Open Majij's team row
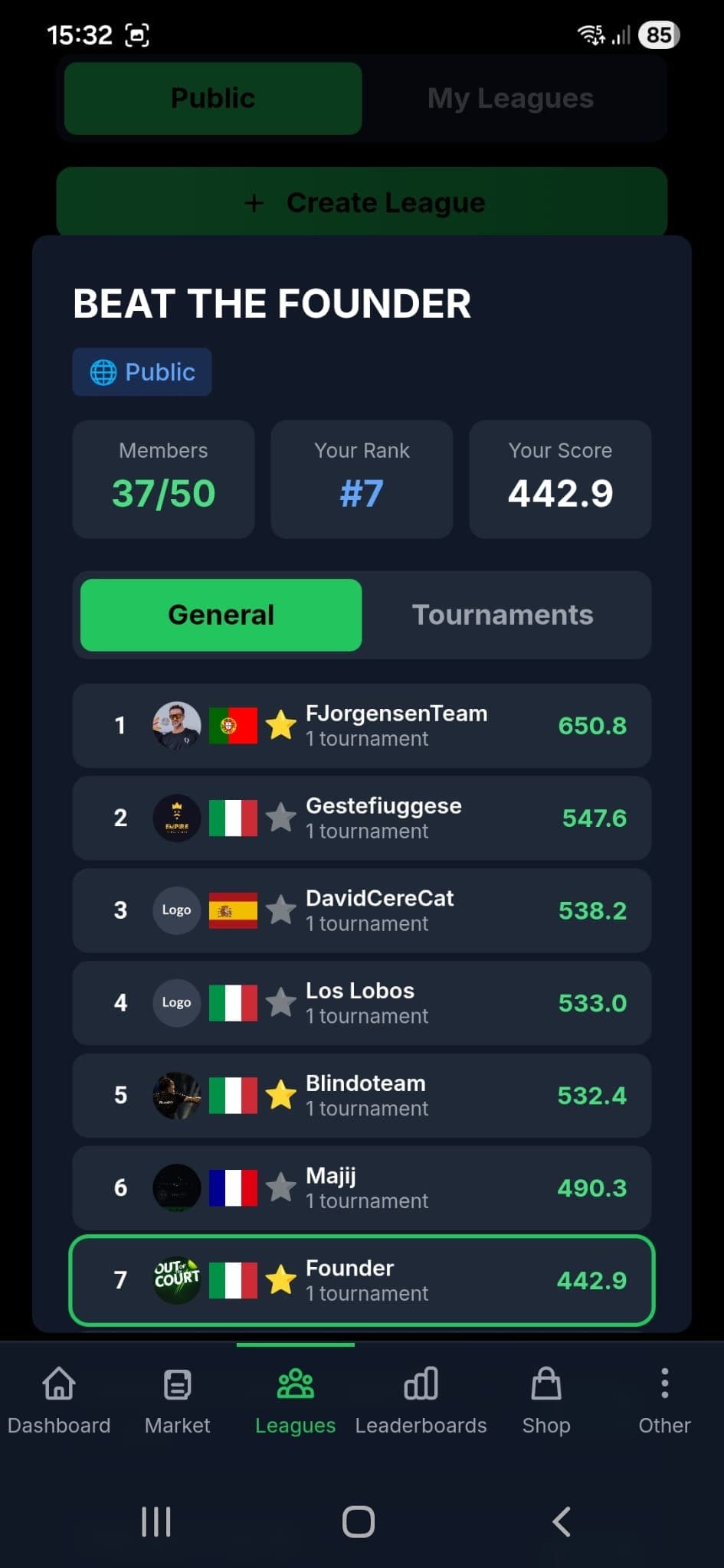Image resolution: width=724 pixels, height=1568 pixels. coord(362,1187)
